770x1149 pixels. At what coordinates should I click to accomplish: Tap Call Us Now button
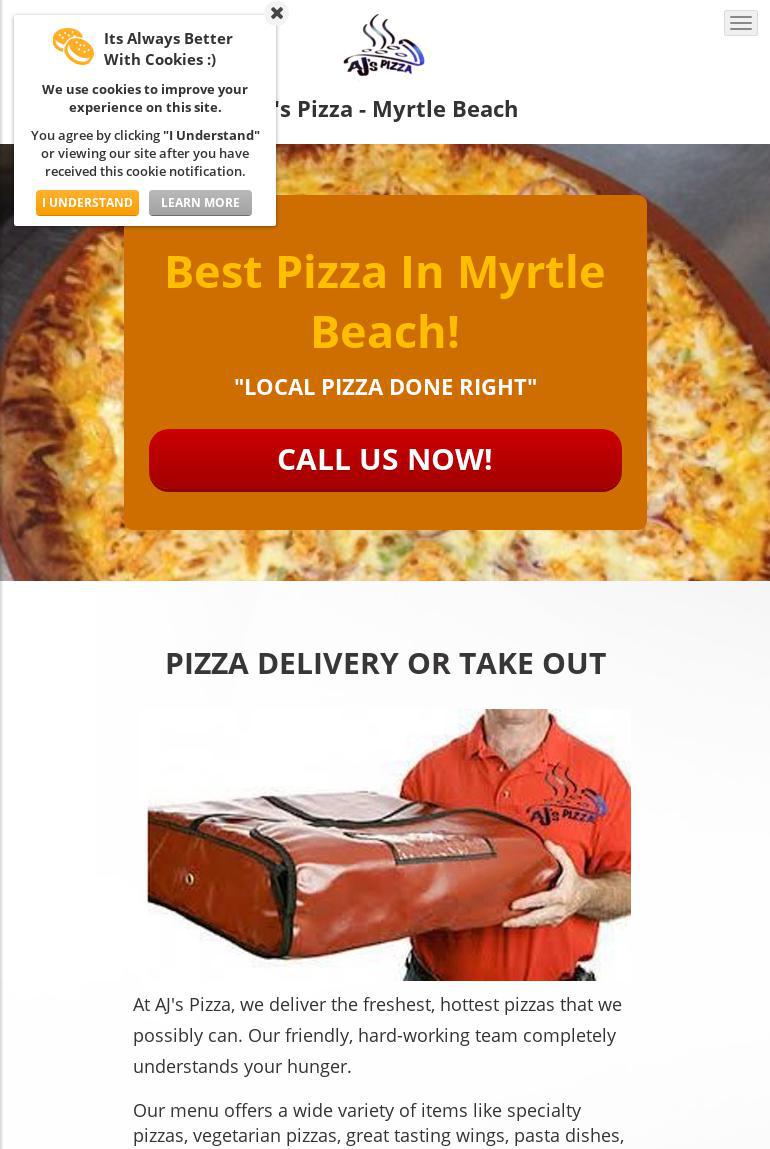click(x=385, y=460)
